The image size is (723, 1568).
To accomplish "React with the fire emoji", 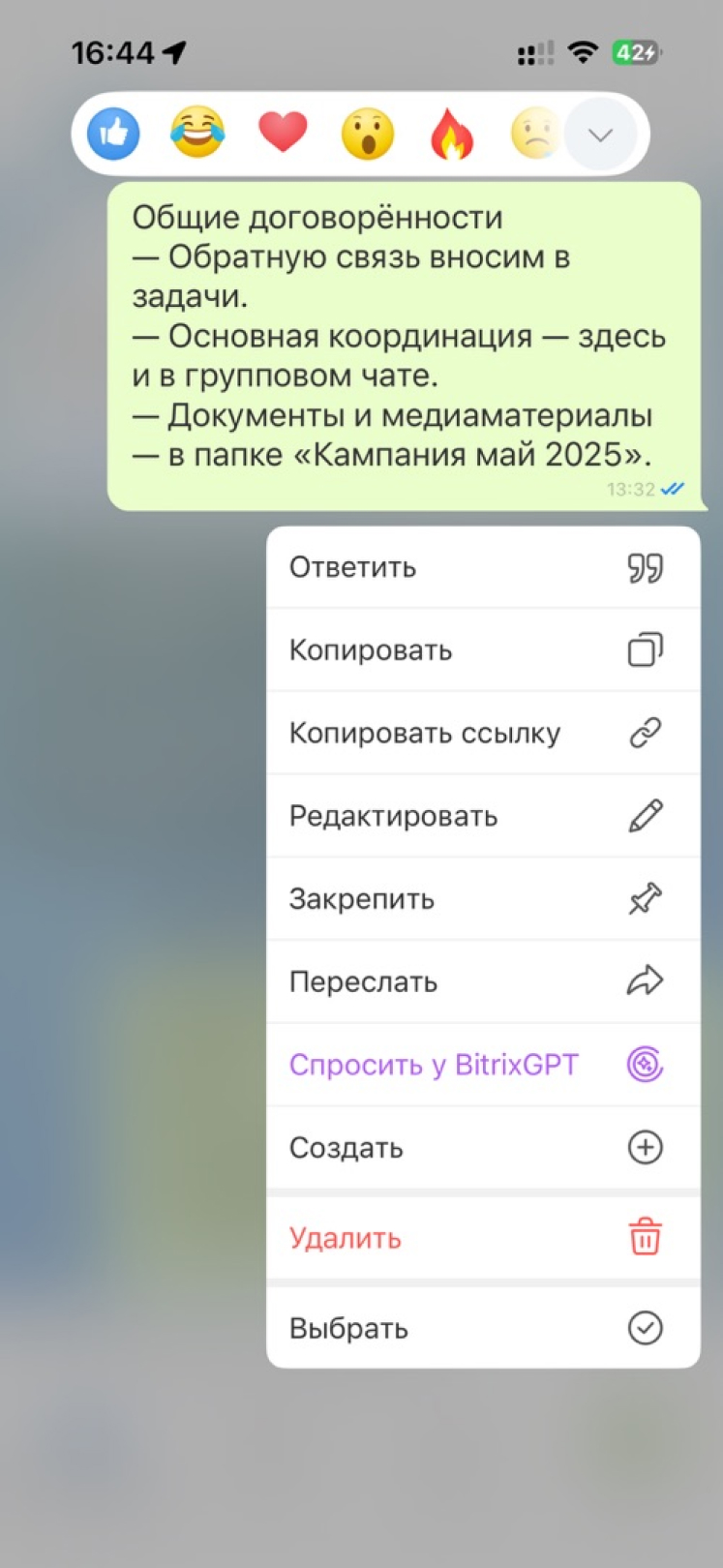I will tap(452, 134).
